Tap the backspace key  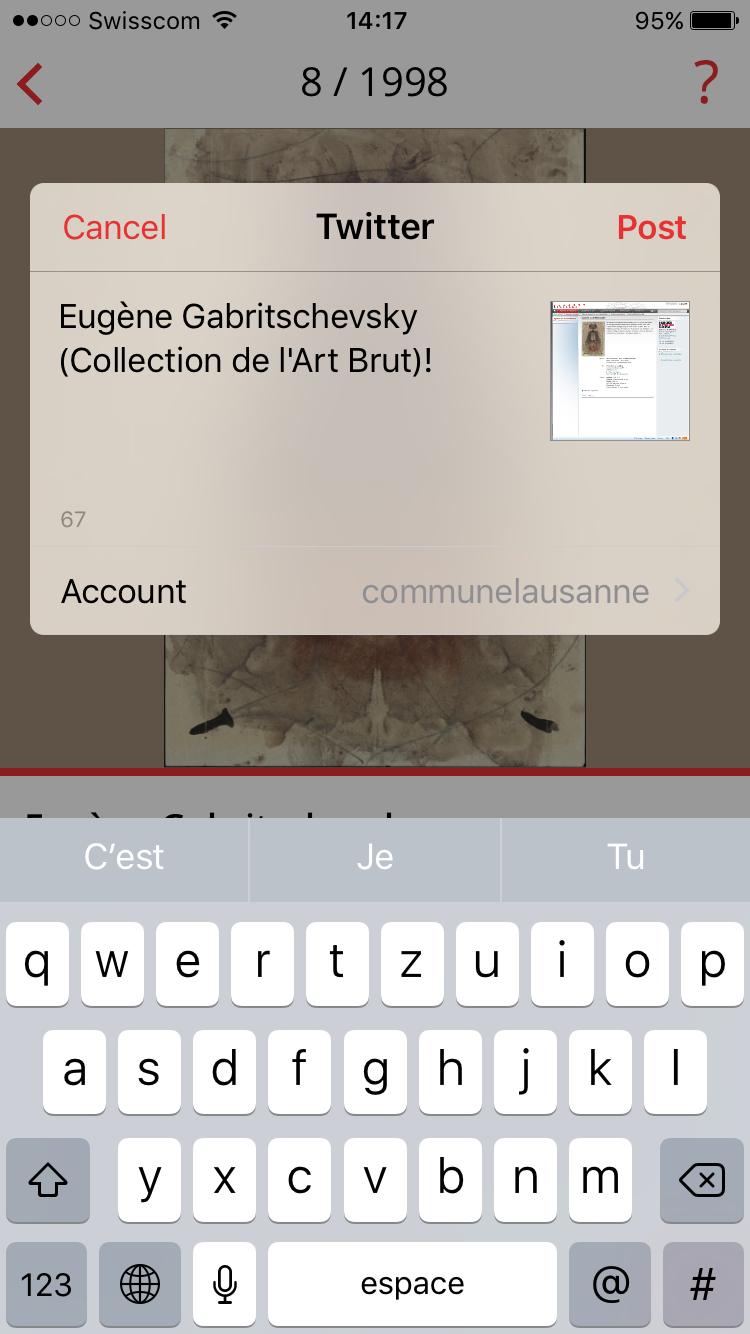tap(702, 1180)
